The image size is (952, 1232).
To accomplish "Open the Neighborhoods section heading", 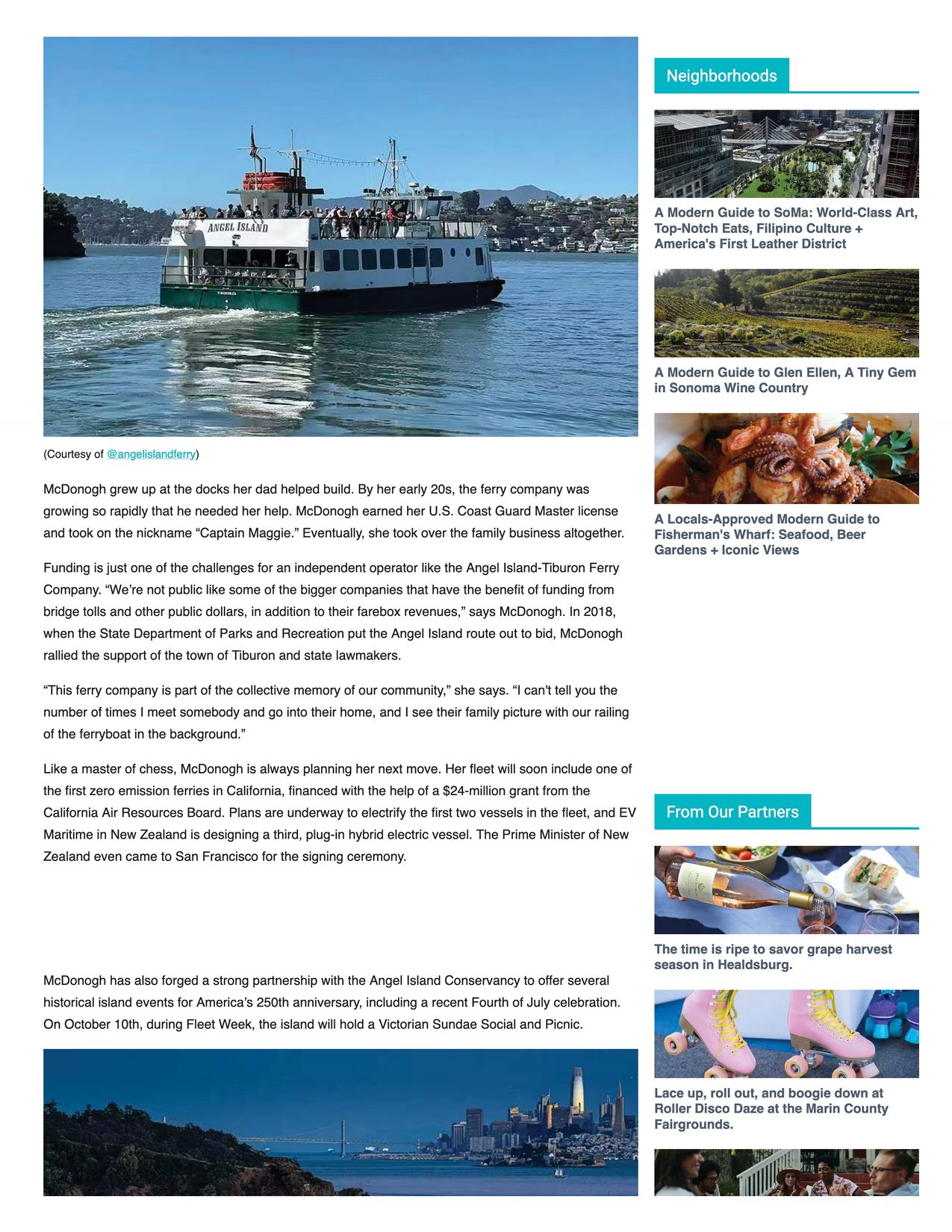I will tap(721, 75).
